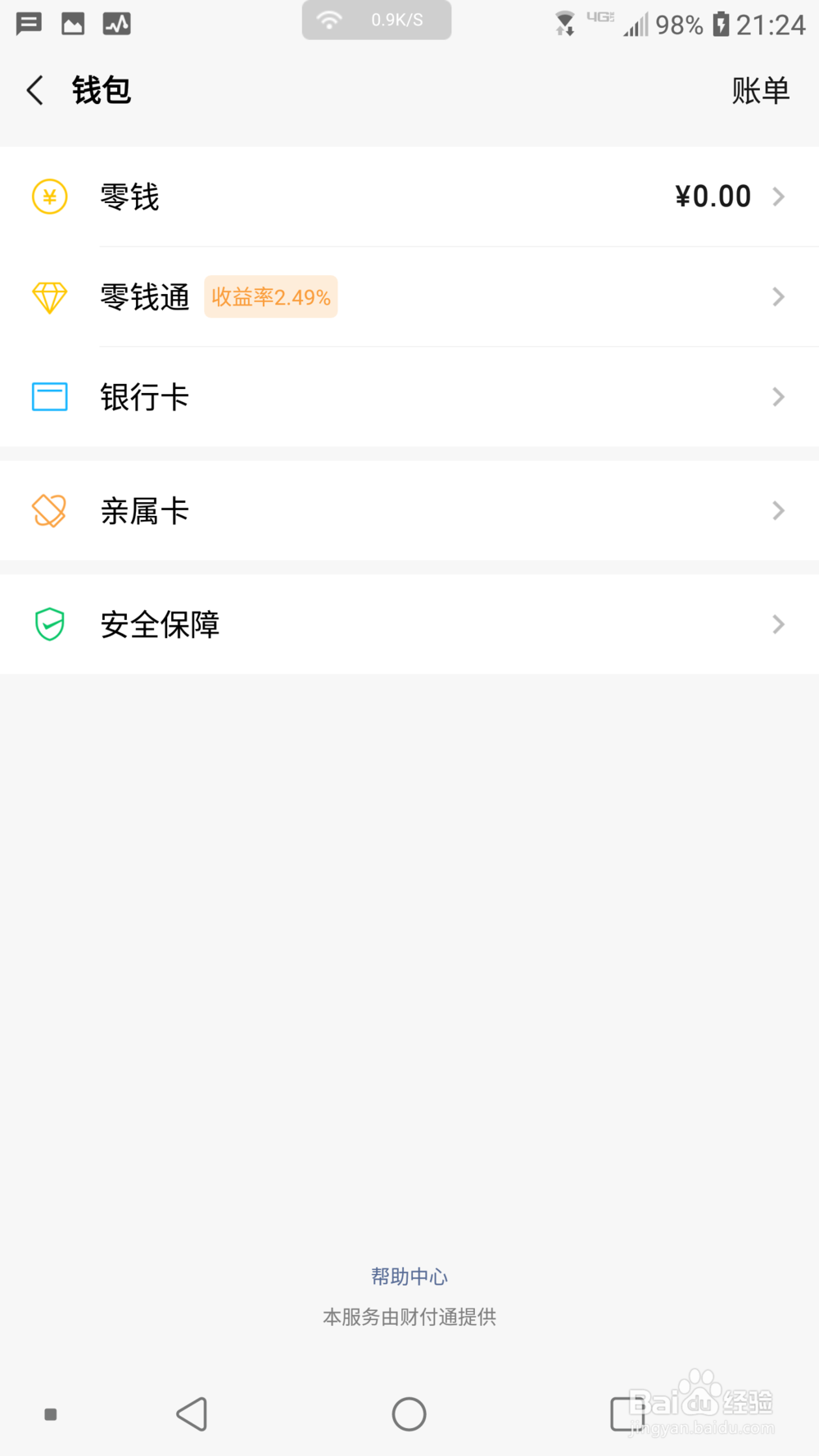
Task: Open the 银行卡 row
Action: tap(409, 397)
